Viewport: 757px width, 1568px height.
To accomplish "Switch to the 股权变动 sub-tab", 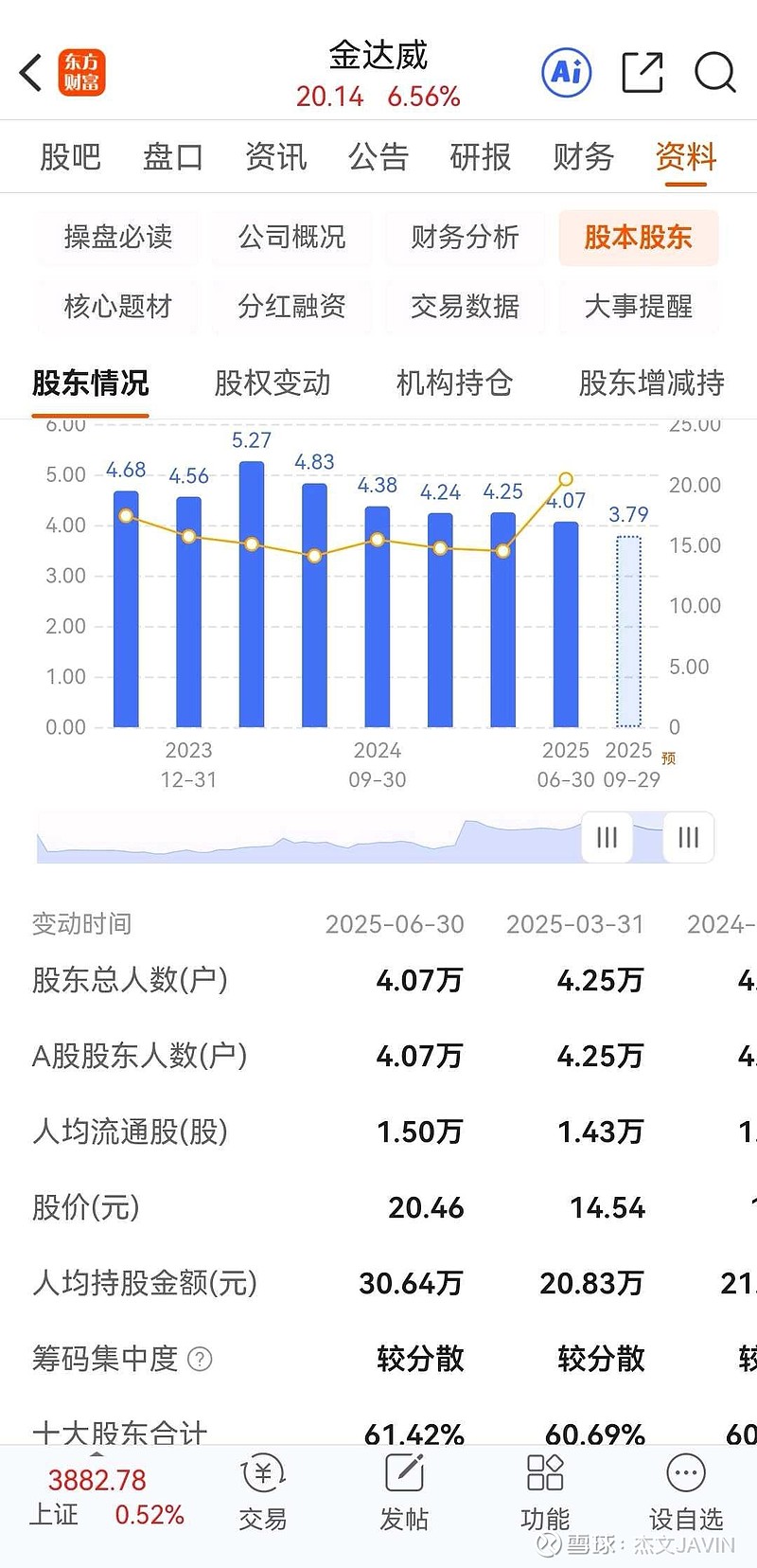I will [x=273, y=383].
